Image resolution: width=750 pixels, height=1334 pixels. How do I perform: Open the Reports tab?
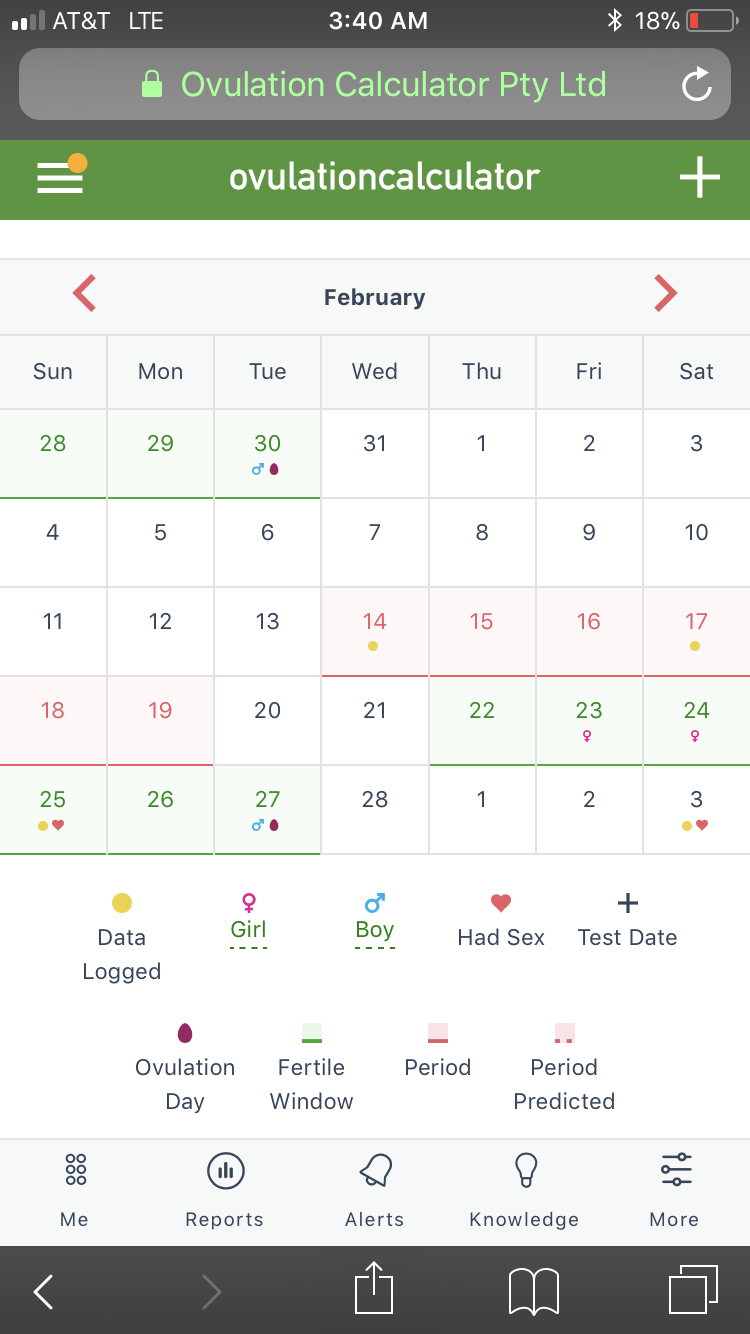[225, 1191]
